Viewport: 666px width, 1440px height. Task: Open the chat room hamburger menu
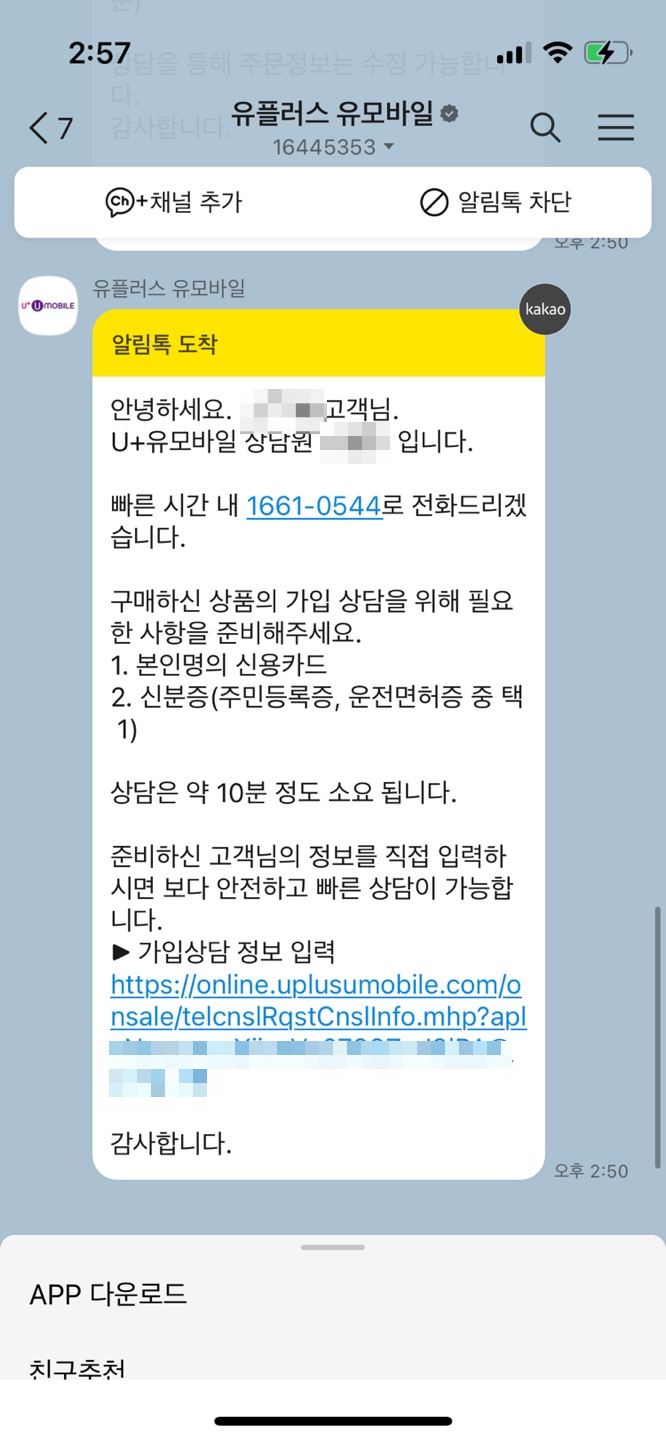coord(616,127)
